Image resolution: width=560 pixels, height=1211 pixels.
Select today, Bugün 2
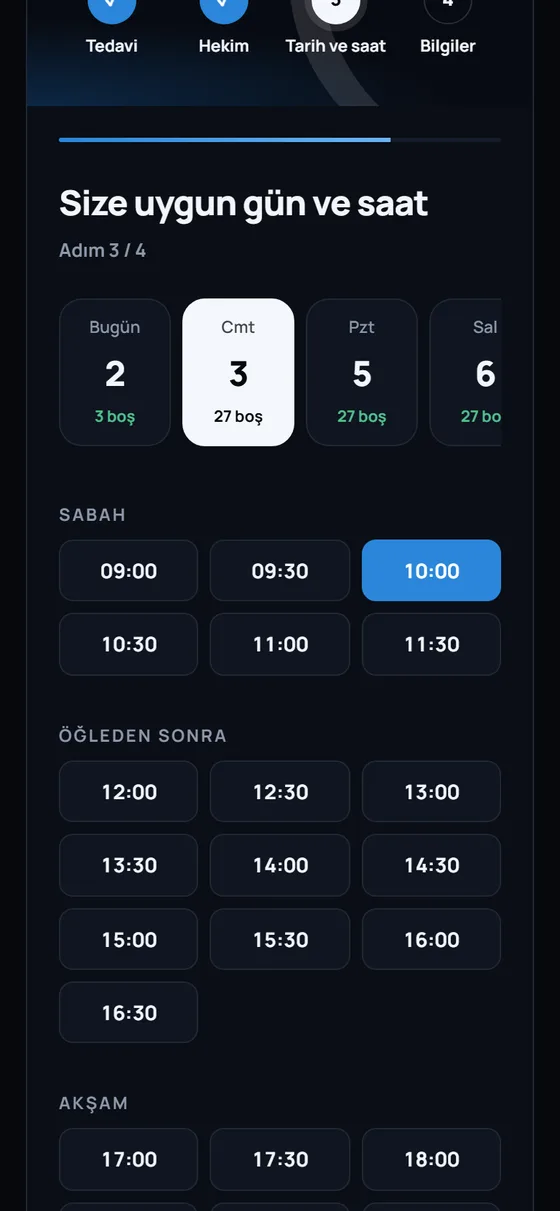point(115,372)
